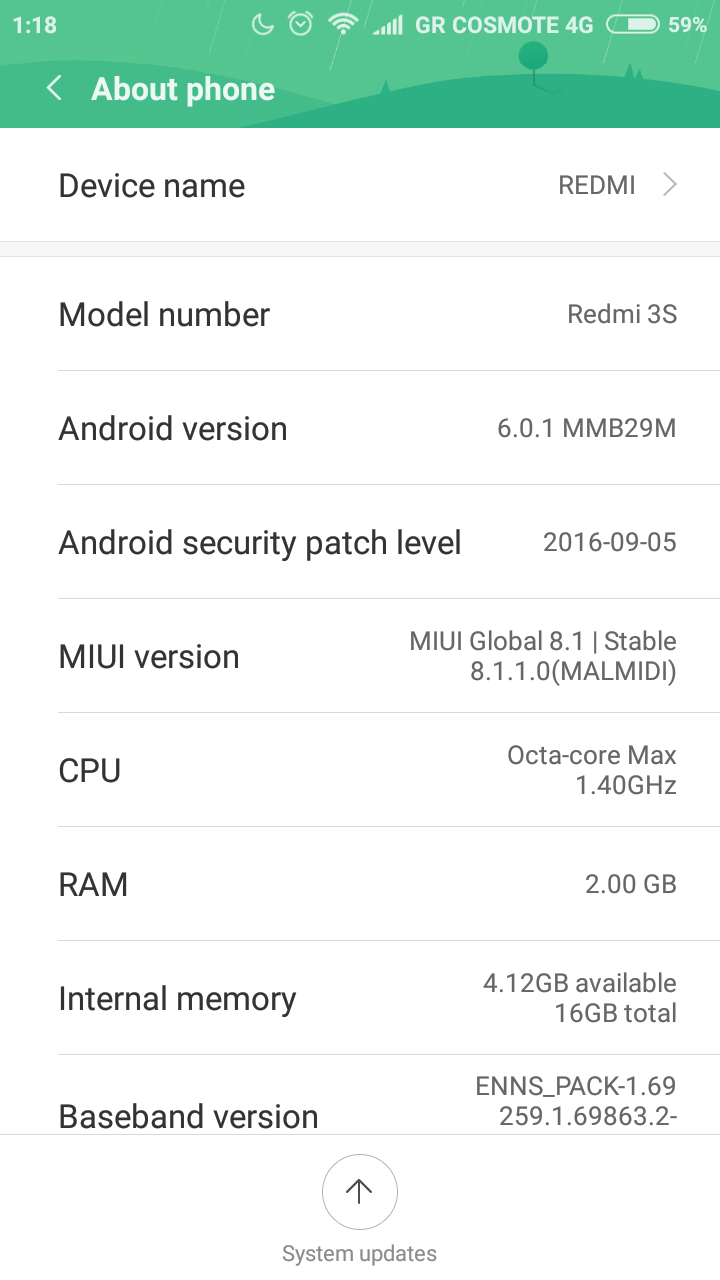The width and height of the screenshot is (720, 1280).
Task: Open System updates
Action: click(359, 1192)
